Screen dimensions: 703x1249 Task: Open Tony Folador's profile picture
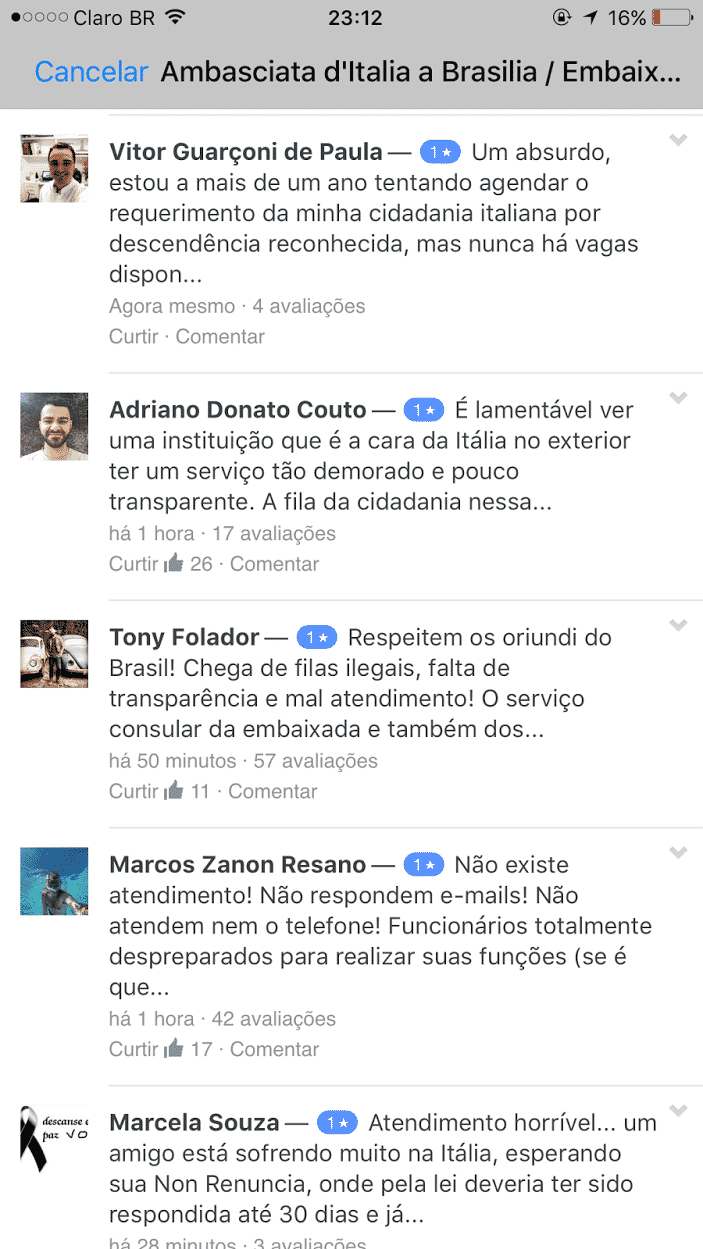54,653
